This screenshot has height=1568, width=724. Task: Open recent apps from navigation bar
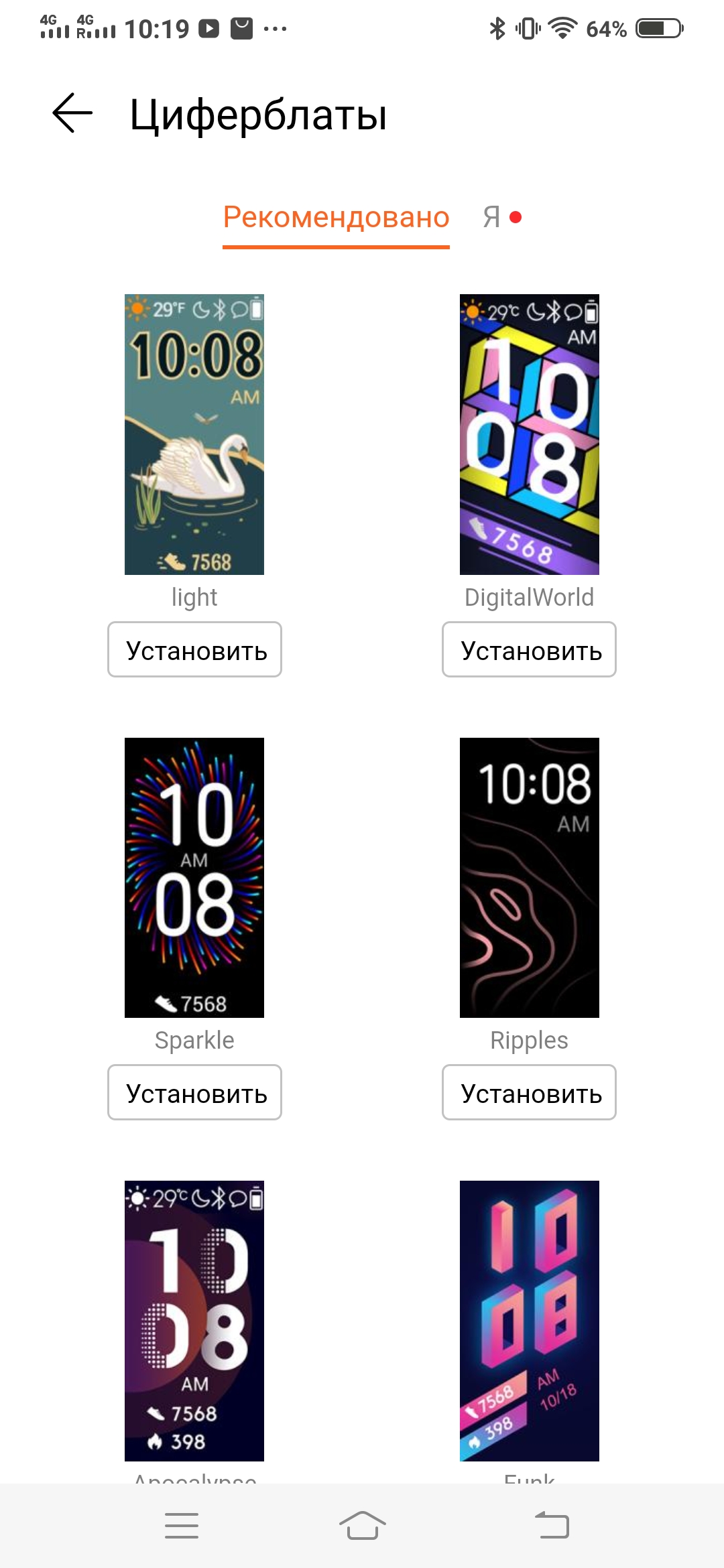pos(181,1526)
